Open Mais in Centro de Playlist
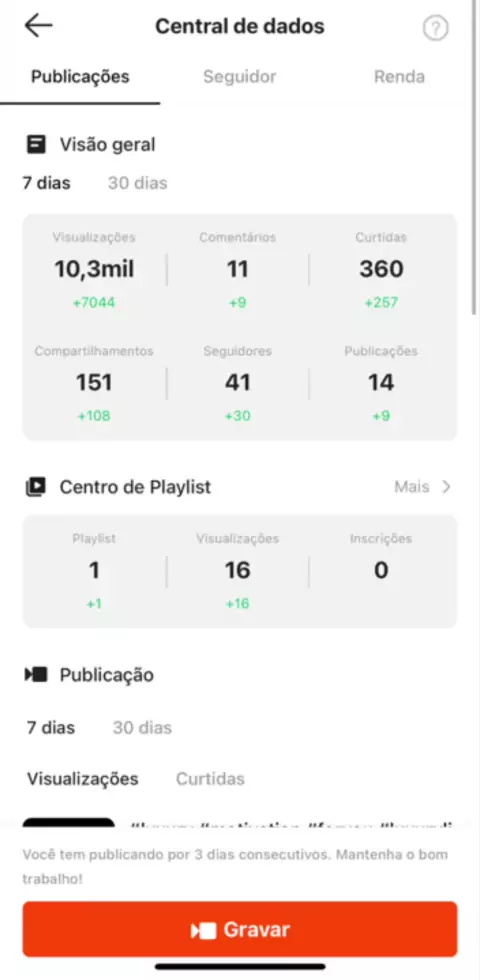480x980 pixels. (x=422, y=487)
